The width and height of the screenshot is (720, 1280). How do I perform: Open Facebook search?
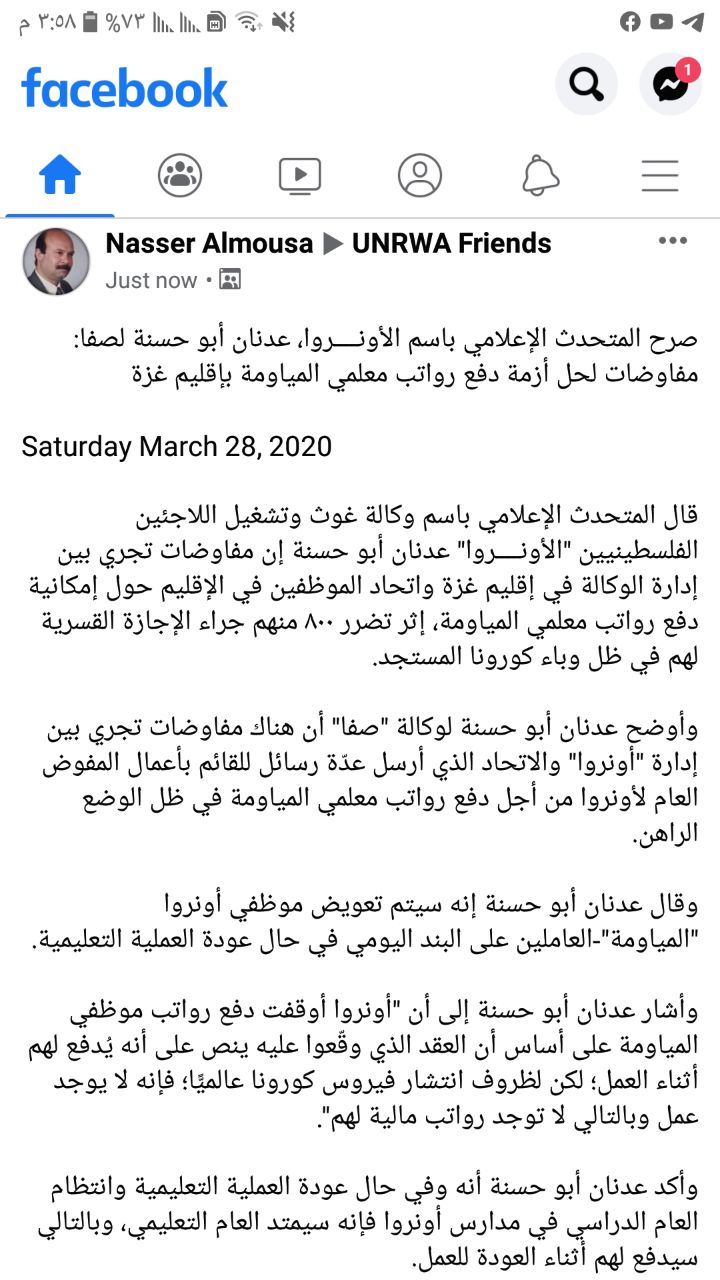tap(586, 85)
